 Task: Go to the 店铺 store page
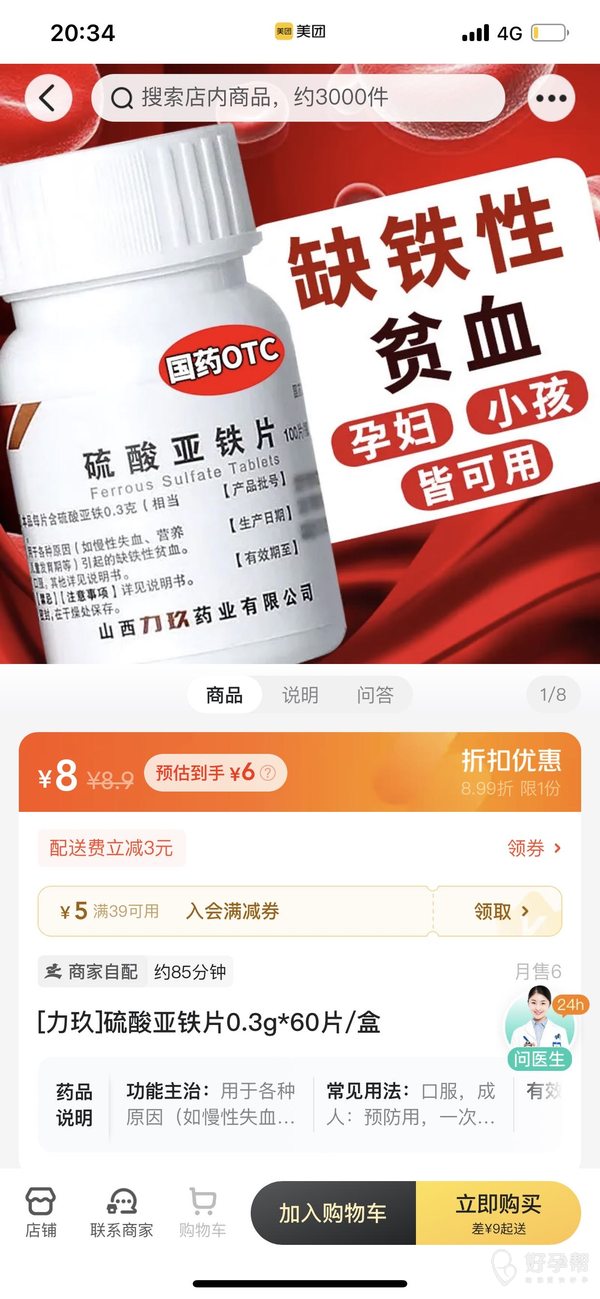coord(41,1213)
